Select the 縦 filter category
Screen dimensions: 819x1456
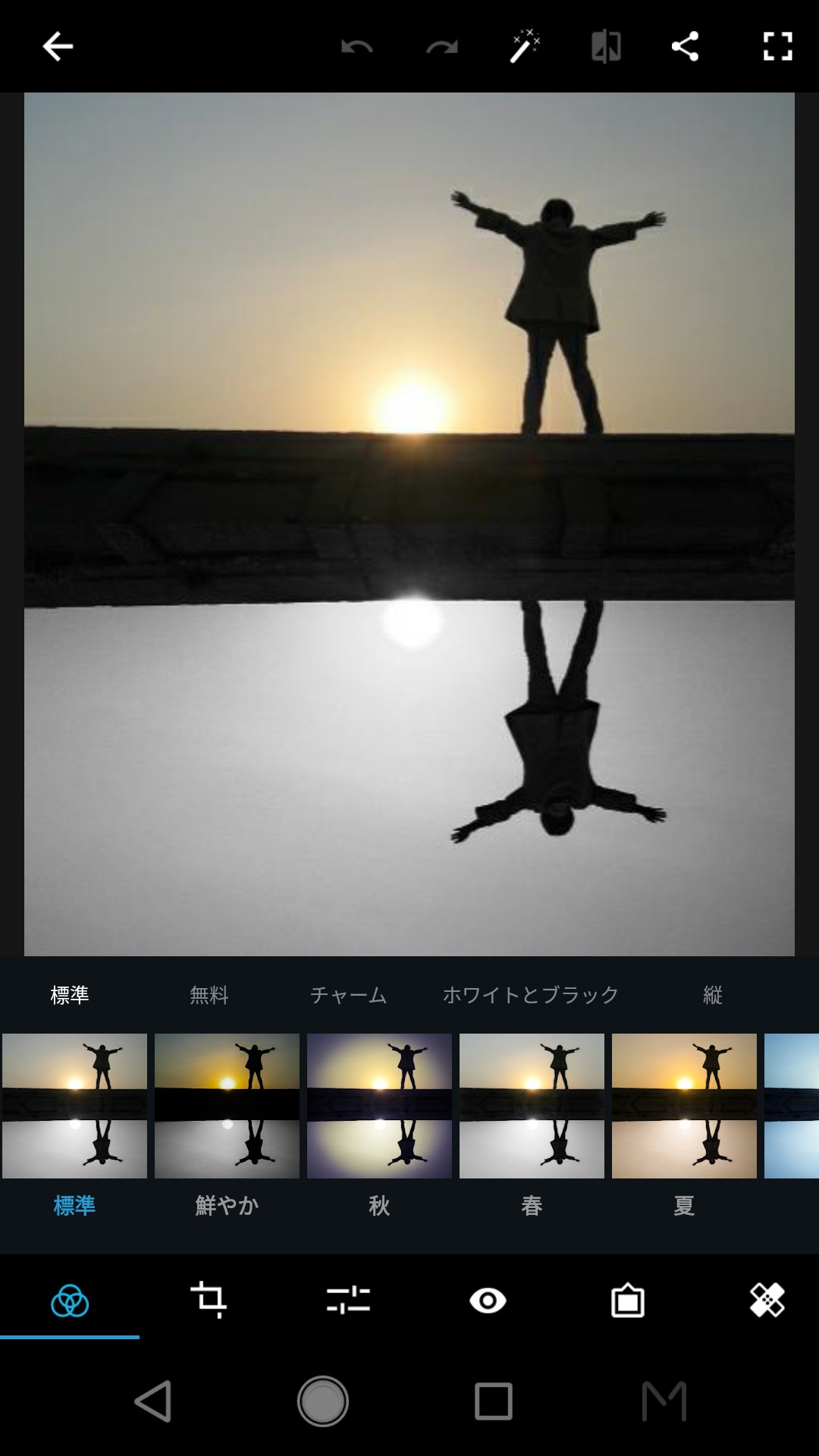(x=713, y=995)
